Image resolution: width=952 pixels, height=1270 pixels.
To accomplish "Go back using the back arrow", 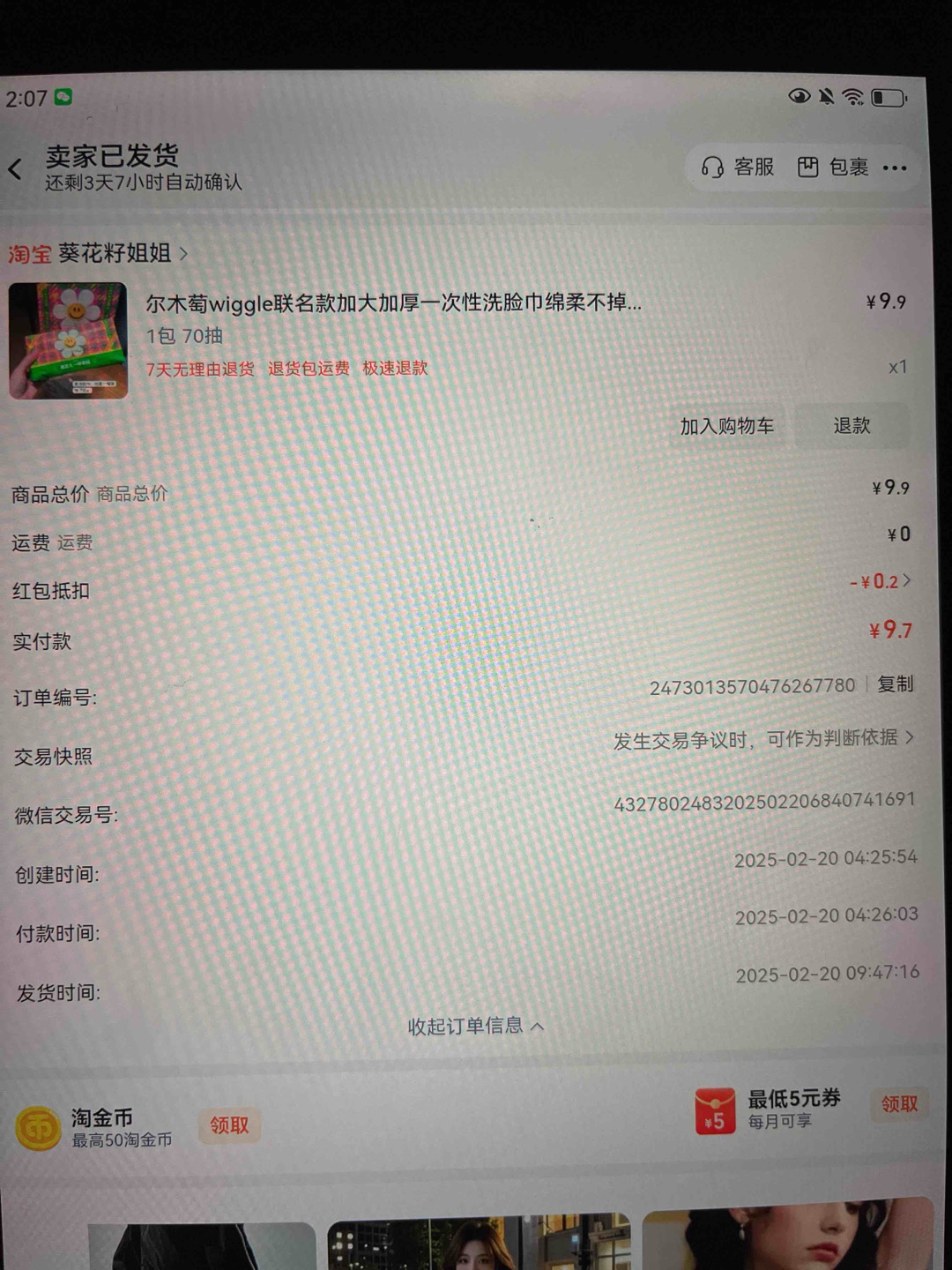I will click(16, 168).
